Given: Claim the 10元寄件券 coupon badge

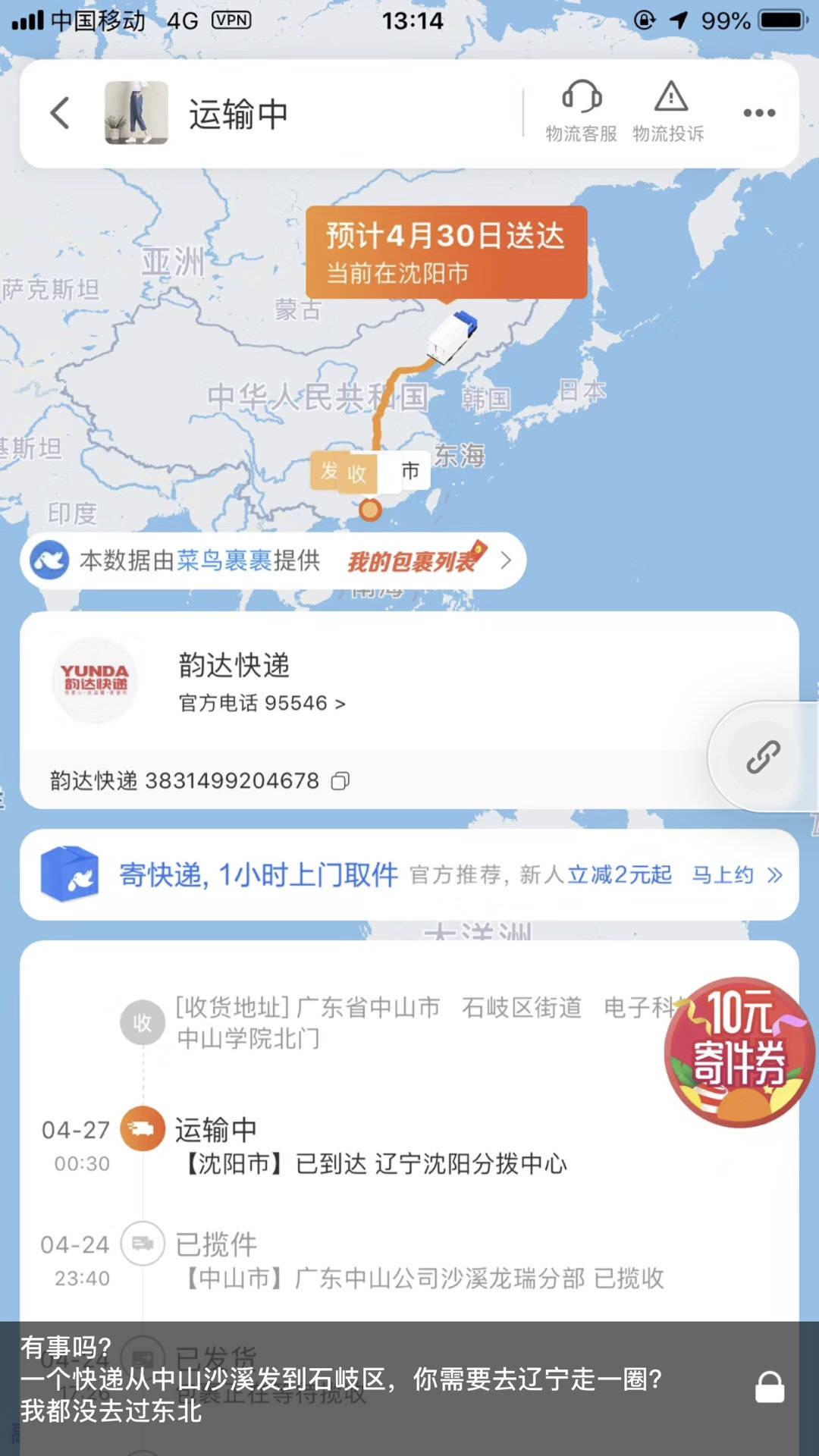Looking at the screenshot, I should click(x=739, y=1051).
